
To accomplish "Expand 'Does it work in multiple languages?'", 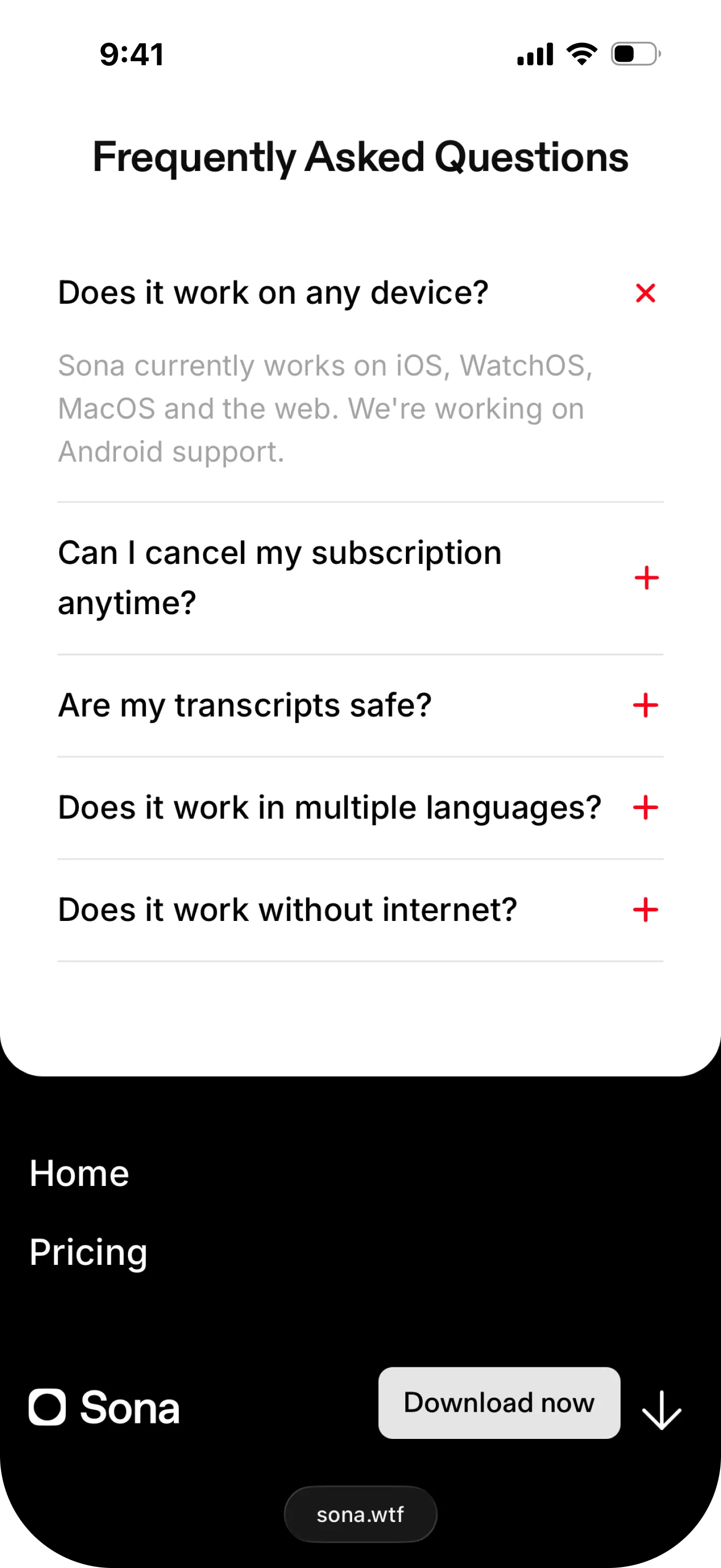I will 645,808.
